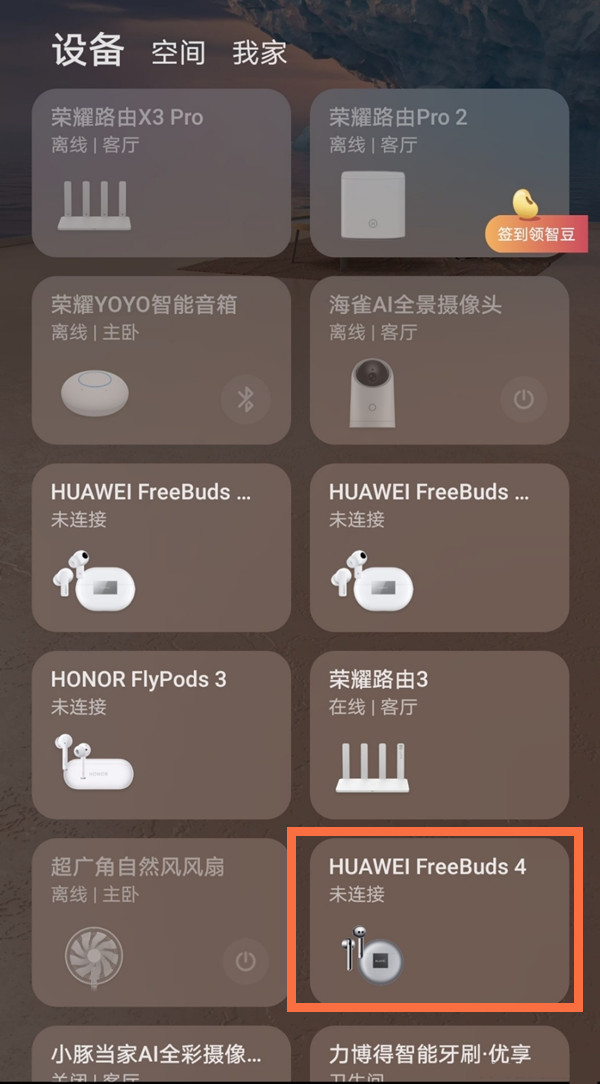Open the HUAWEI FreeBuds 4 card
The width and height of the screenshot is (600, 1084).
coord(439,921)
